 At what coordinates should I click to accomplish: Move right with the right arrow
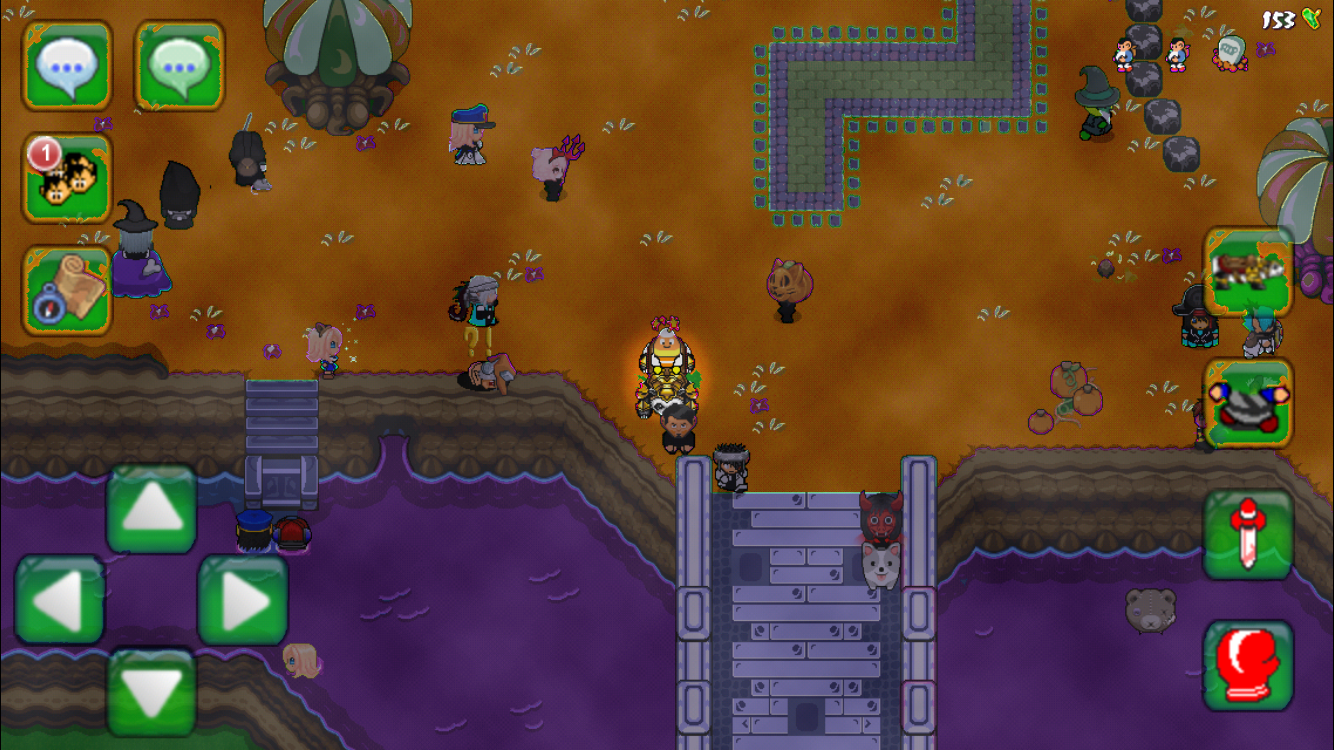pyautogui.click(x=242, y=599)
